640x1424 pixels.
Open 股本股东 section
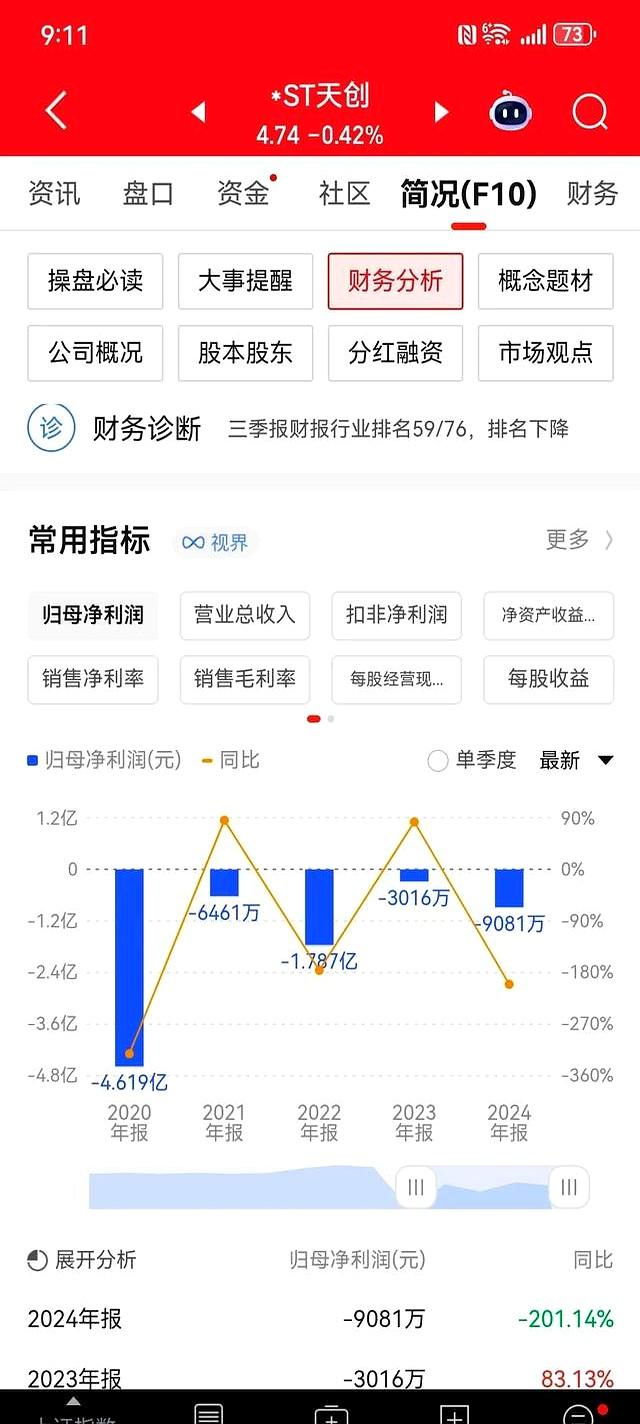(x=245, y=353)
